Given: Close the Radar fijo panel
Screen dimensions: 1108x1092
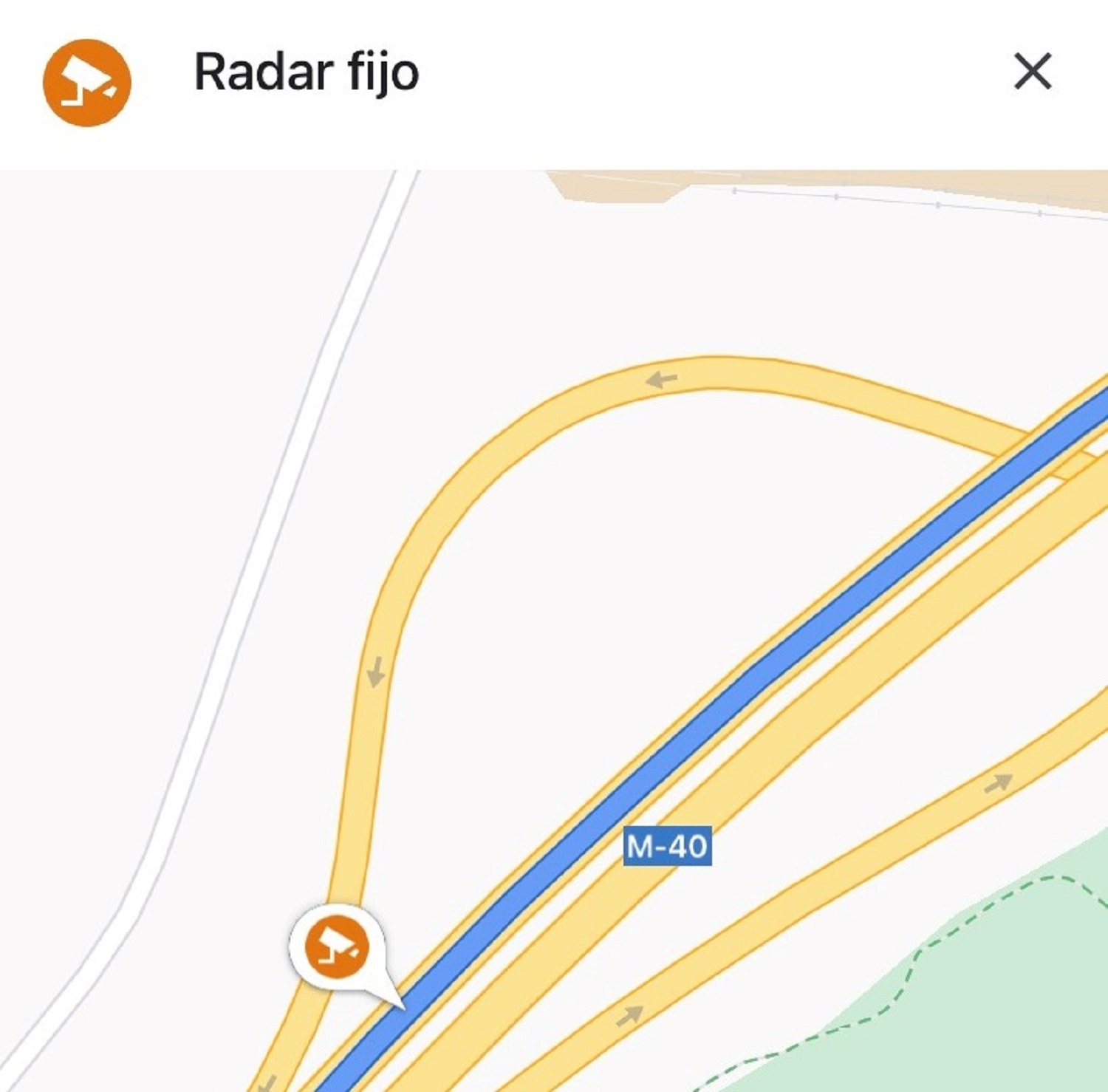Looking at the screenshot, I should coord(1032,72).
